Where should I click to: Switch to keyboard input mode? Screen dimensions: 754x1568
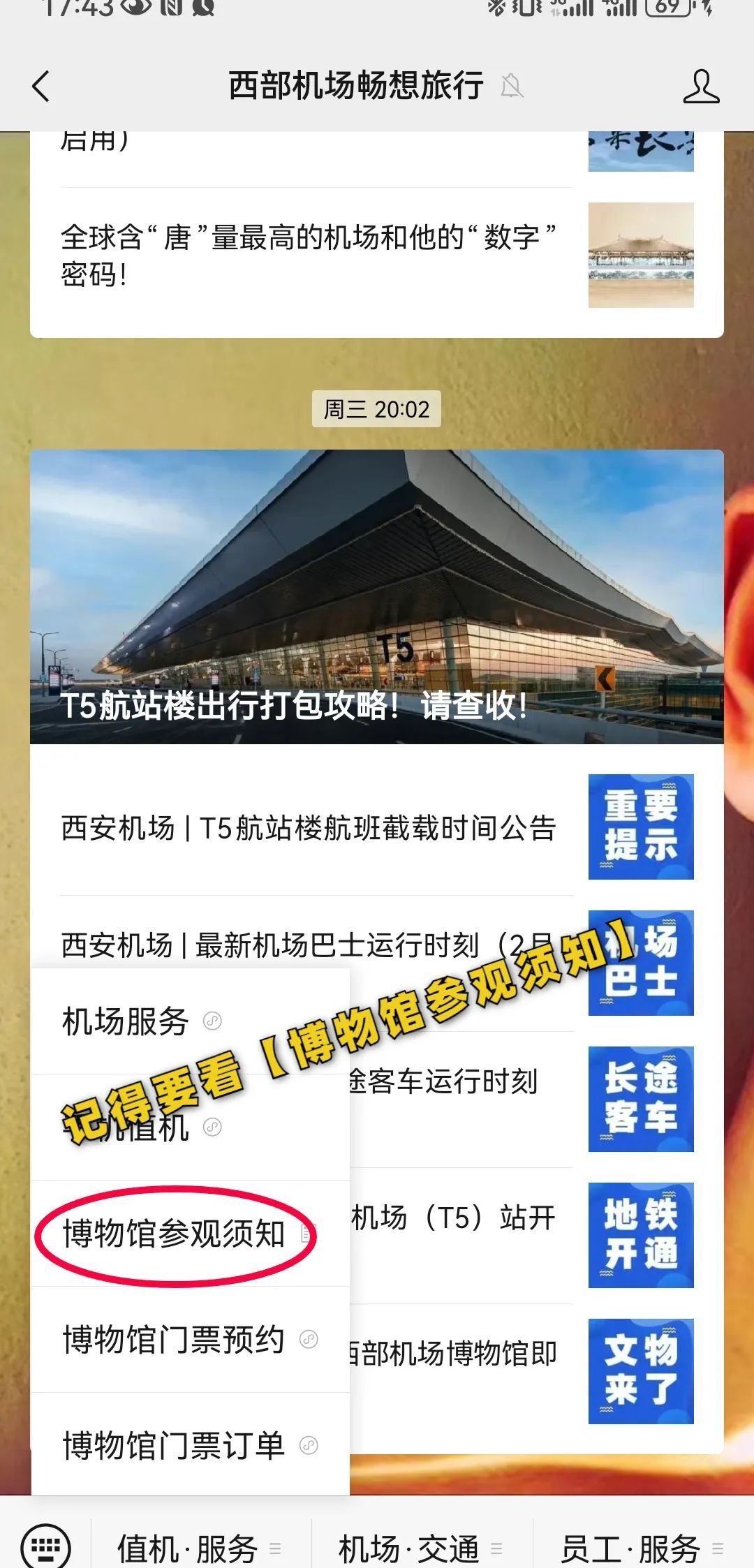coord(45,1547)
